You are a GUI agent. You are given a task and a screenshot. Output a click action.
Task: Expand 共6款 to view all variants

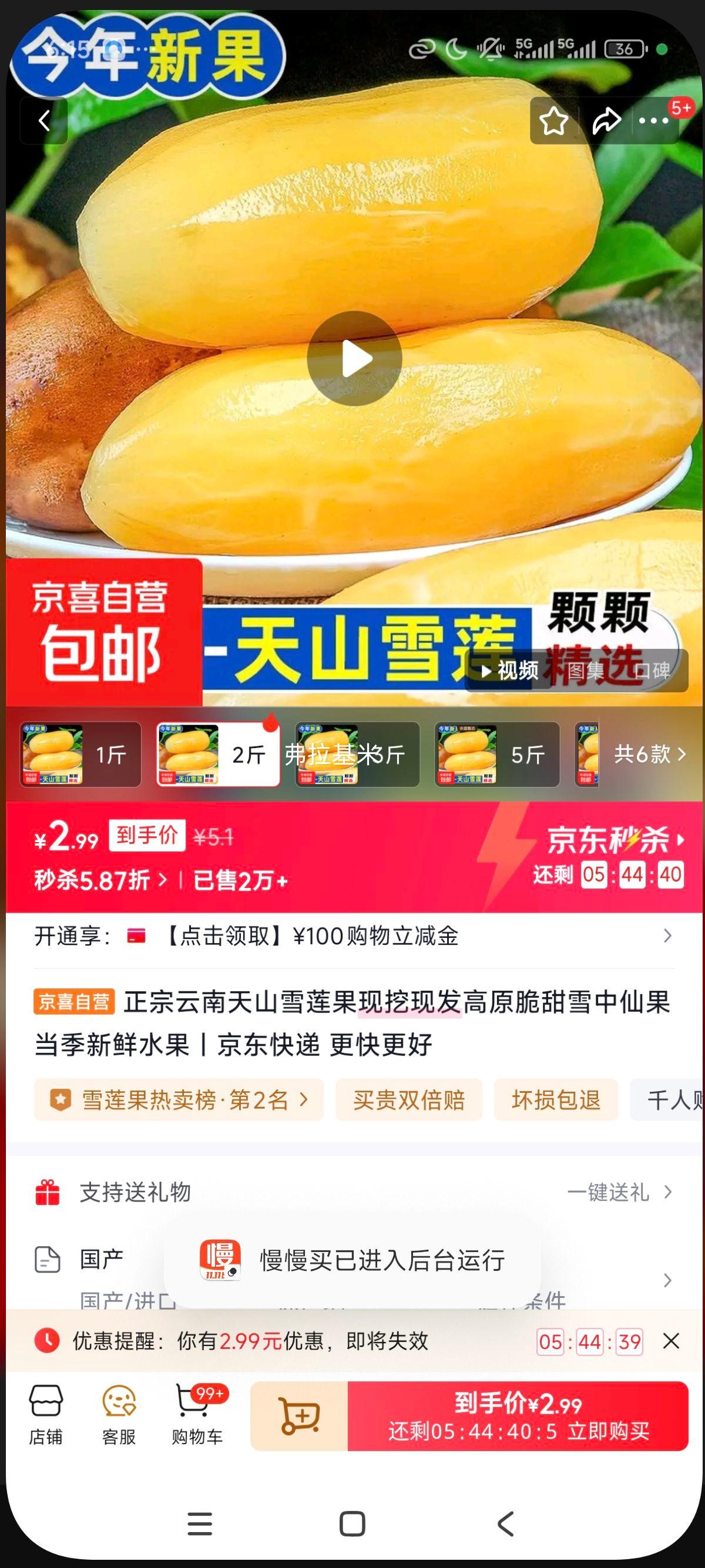pyautogui.click(x=647, y=753)
